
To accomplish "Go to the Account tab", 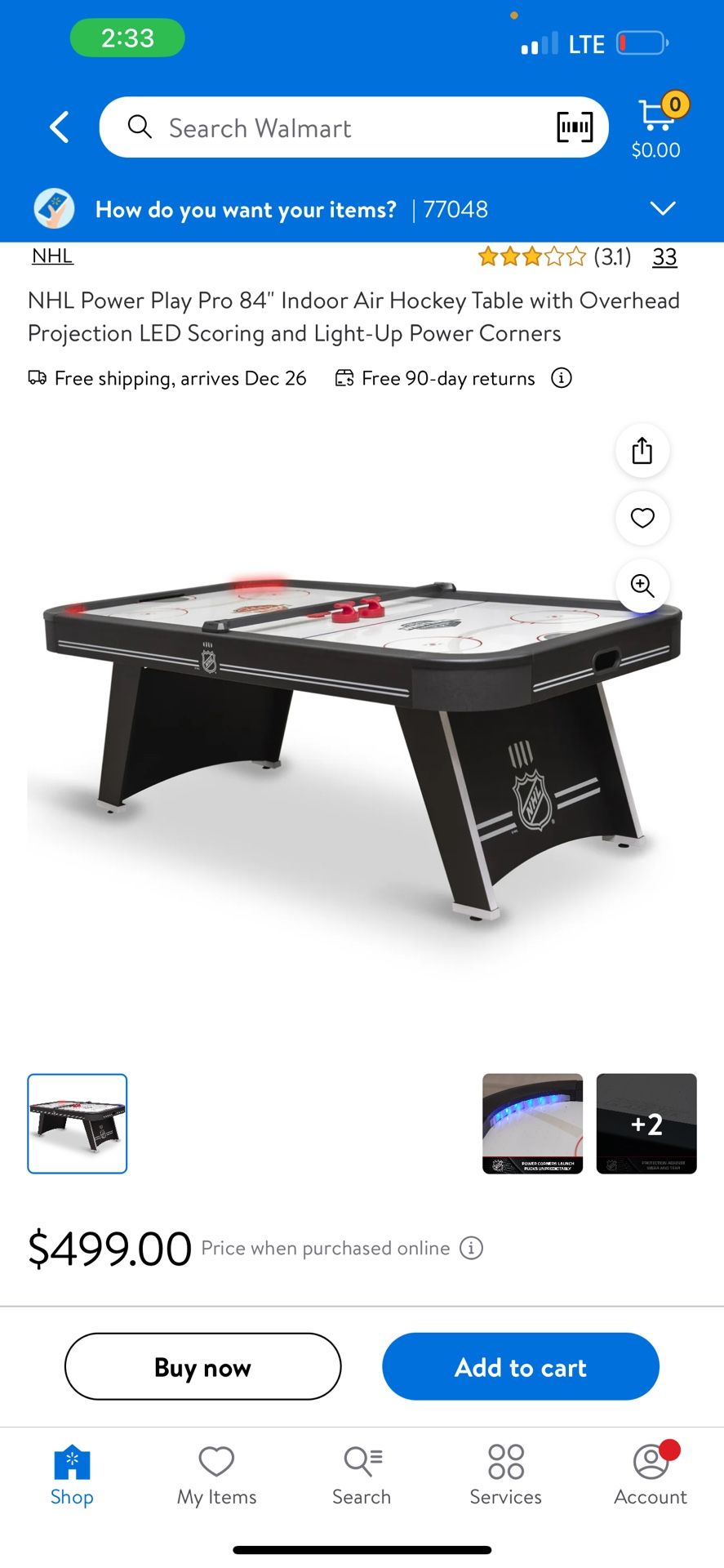I will point(651,1476).
